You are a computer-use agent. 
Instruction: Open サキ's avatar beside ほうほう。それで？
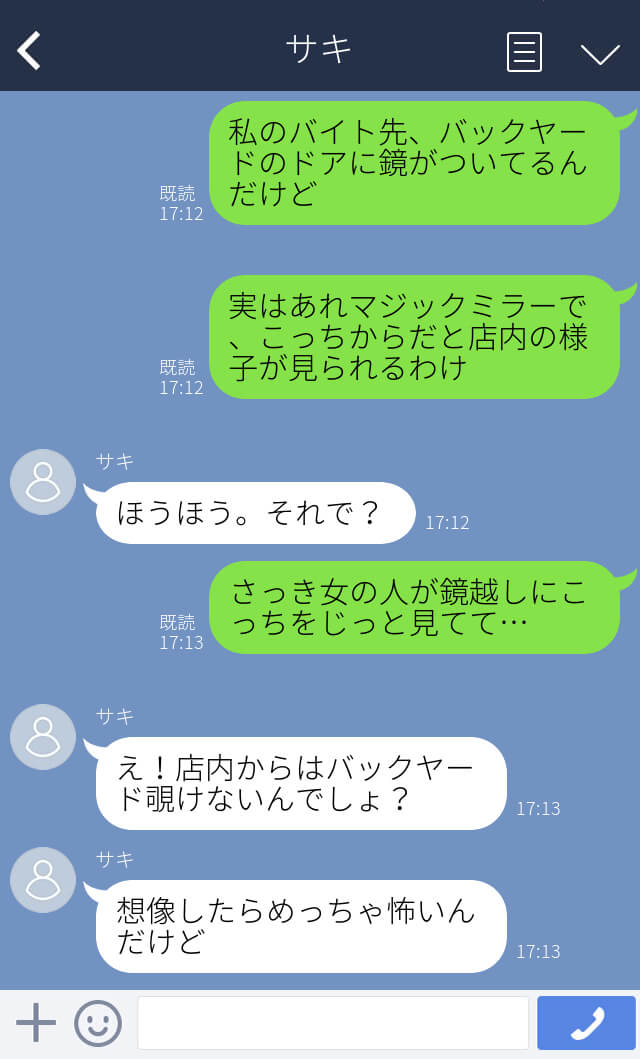click(43, 482)
